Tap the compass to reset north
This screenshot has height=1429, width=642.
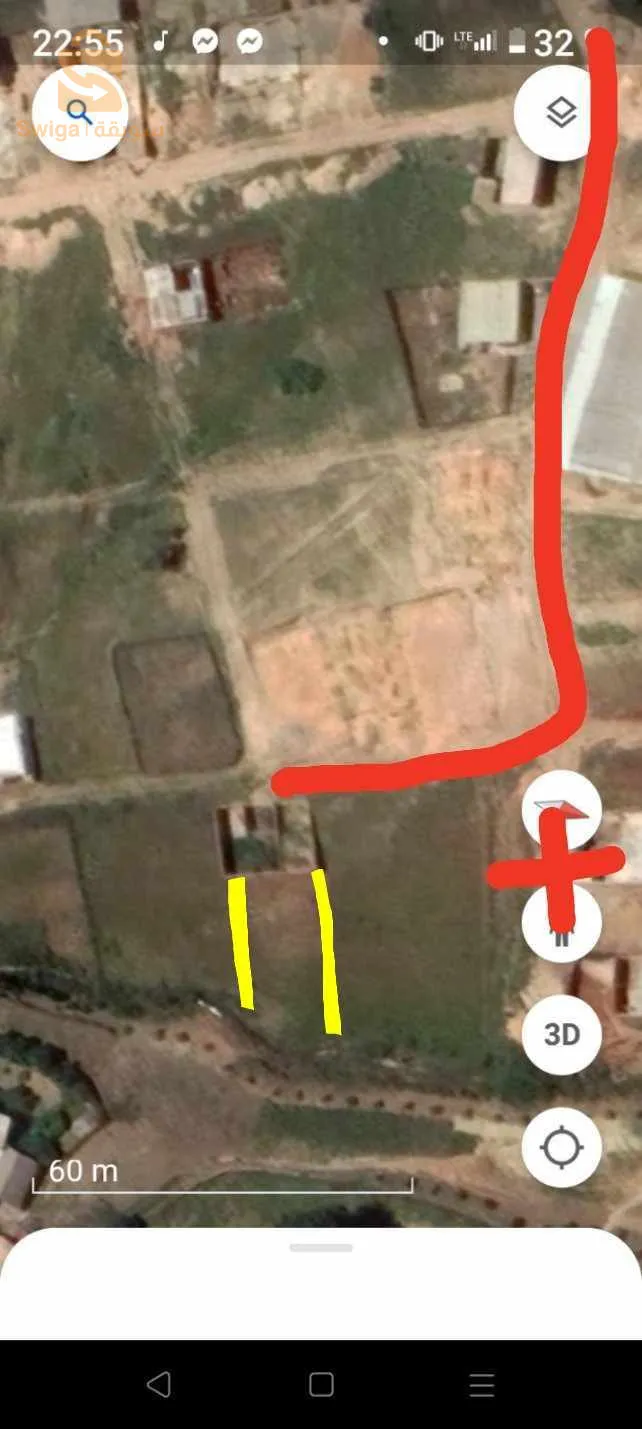click(561, 809)
